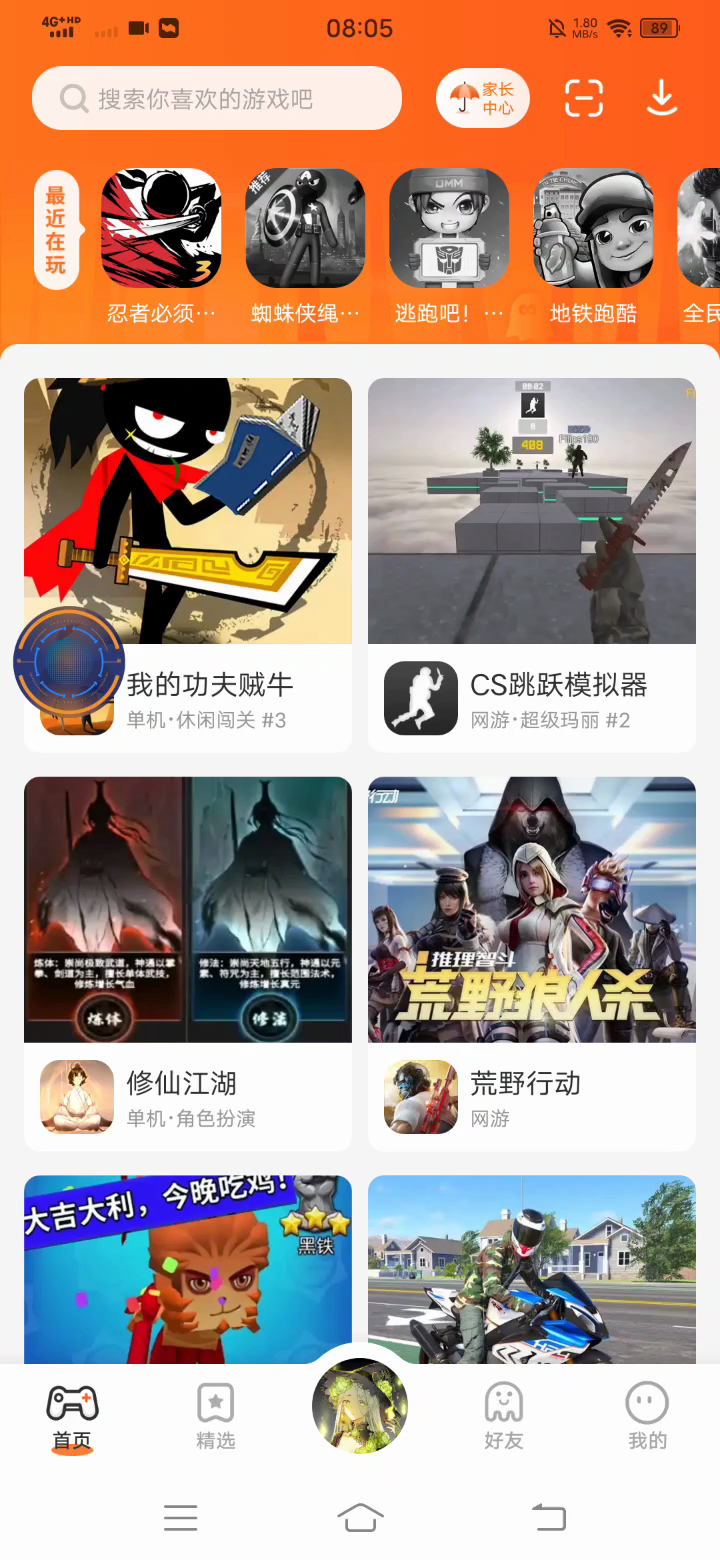Tap the floating blue orb assistant
Screen dimensions: 720x1560
point(68,661)
